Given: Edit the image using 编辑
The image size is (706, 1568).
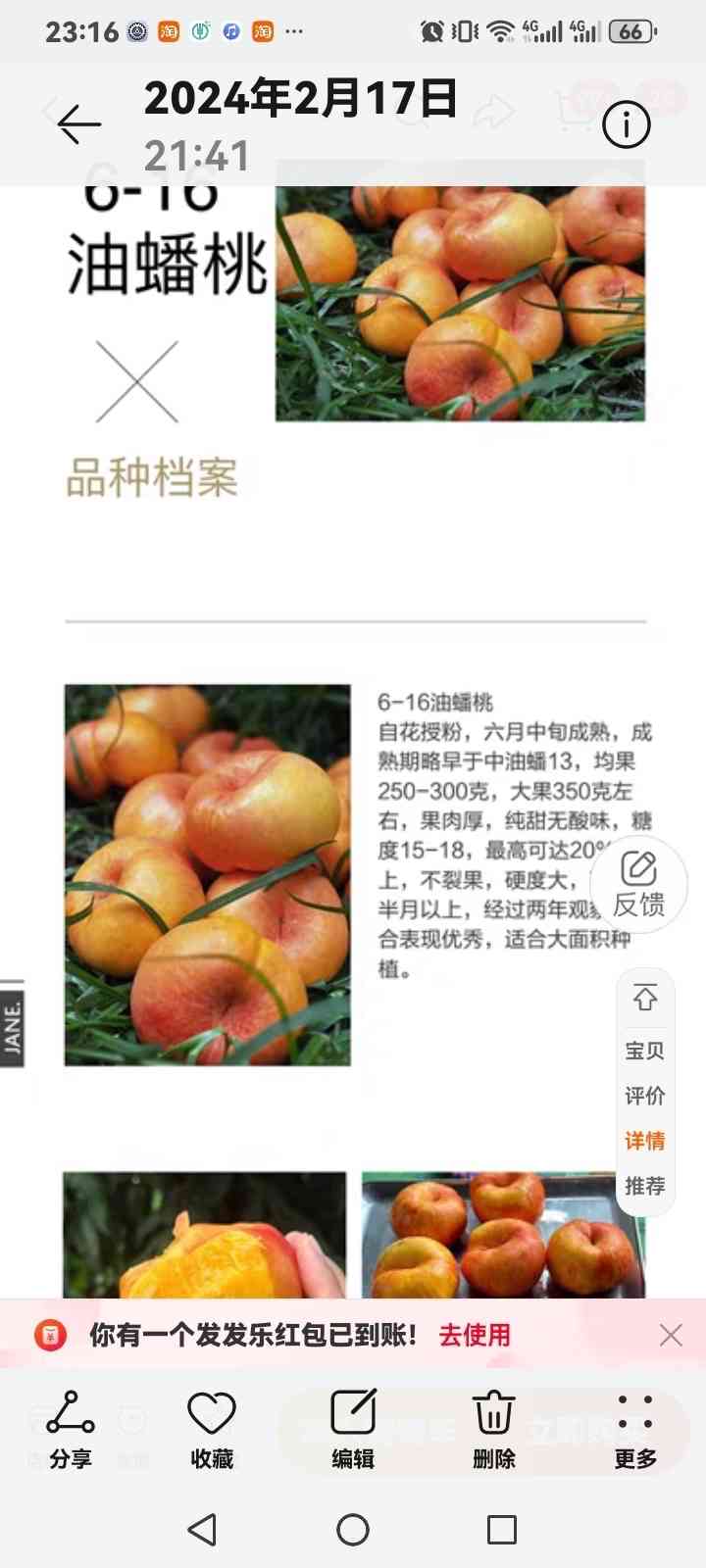Looking at the screenshot, I should 353,1430.
